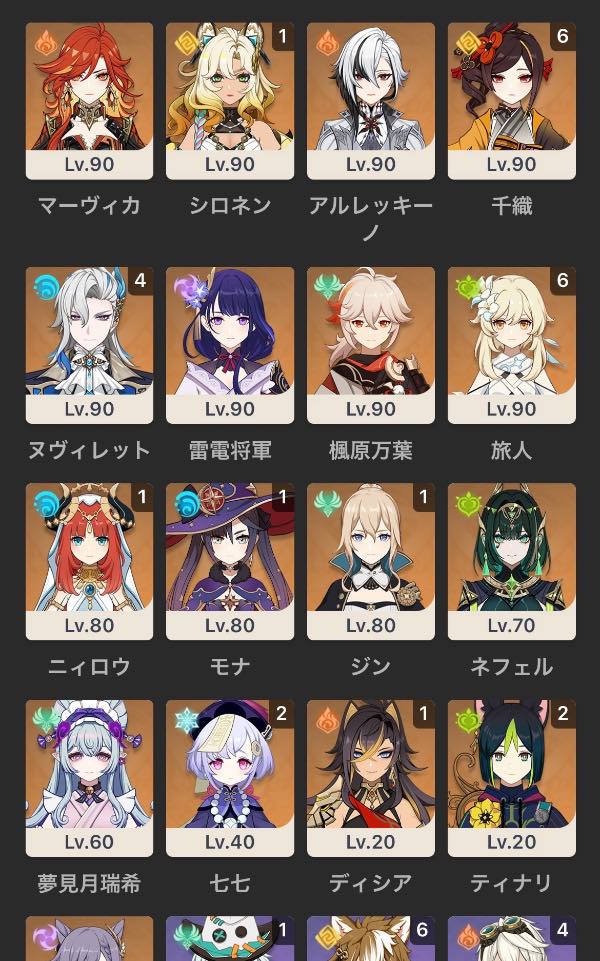Select ヌヴィレット character card

click(x=89, y=344)
